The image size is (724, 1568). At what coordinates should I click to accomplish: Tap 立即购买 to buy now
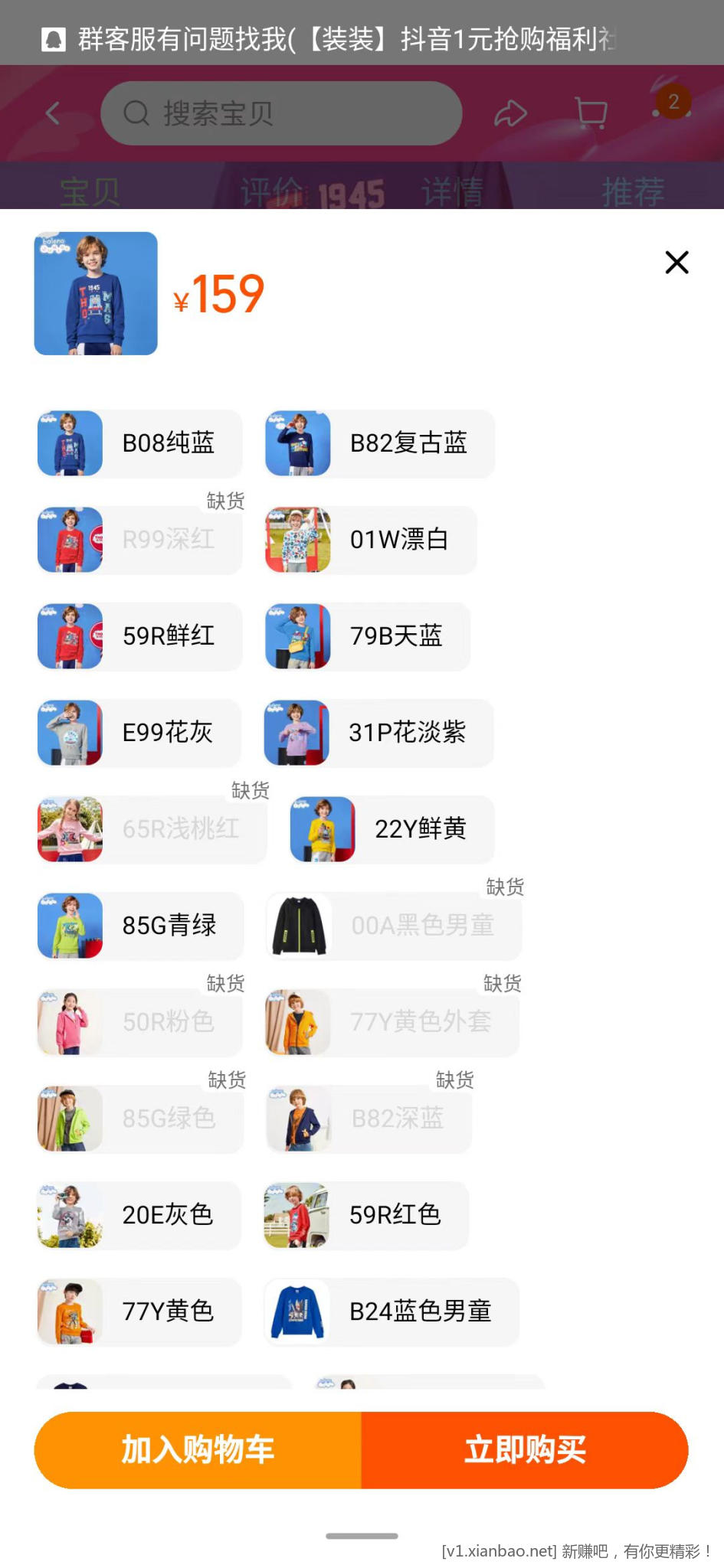click(525, 1450)
